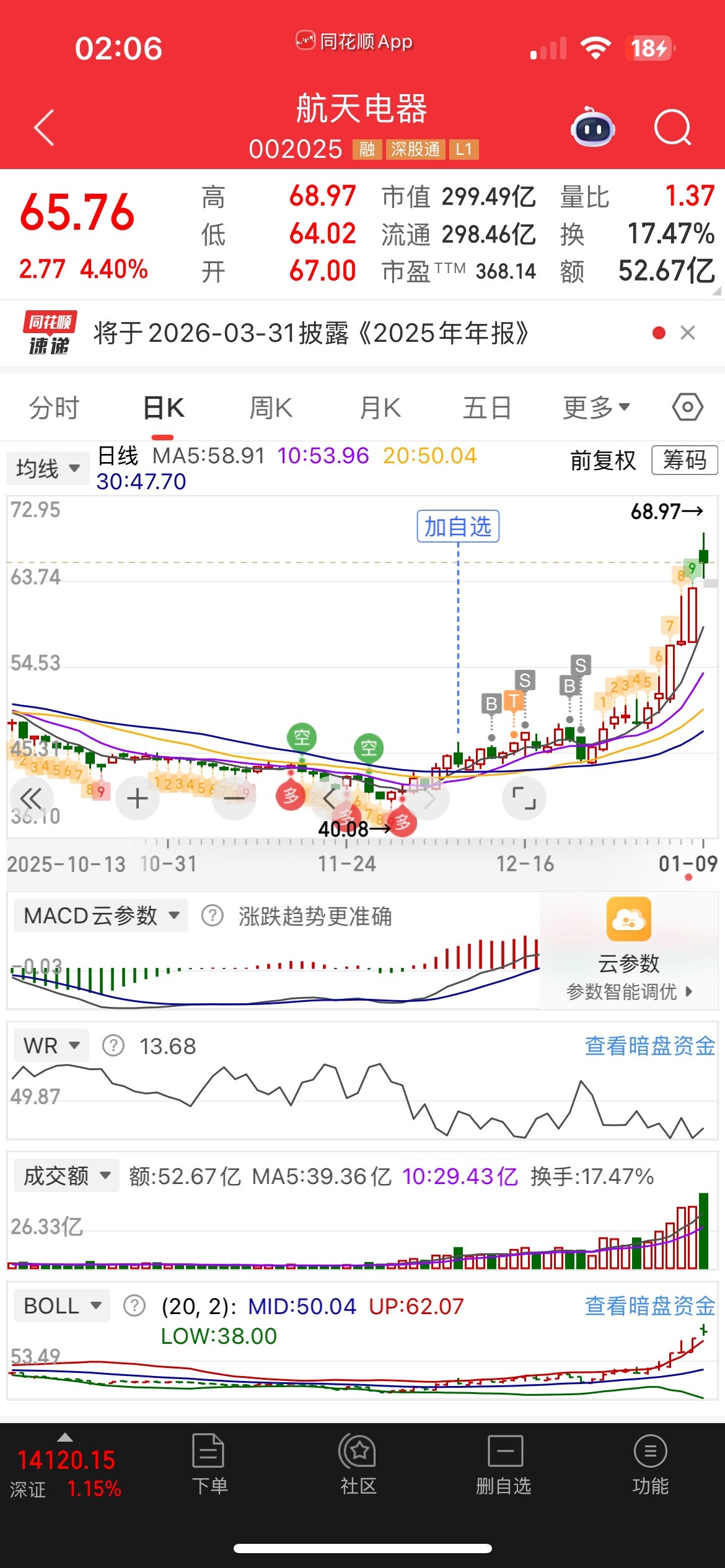Screen dimensions: 725x1568
Task: Dismiss the 同花顺速递 announcement banner
Action: [687, 333]
